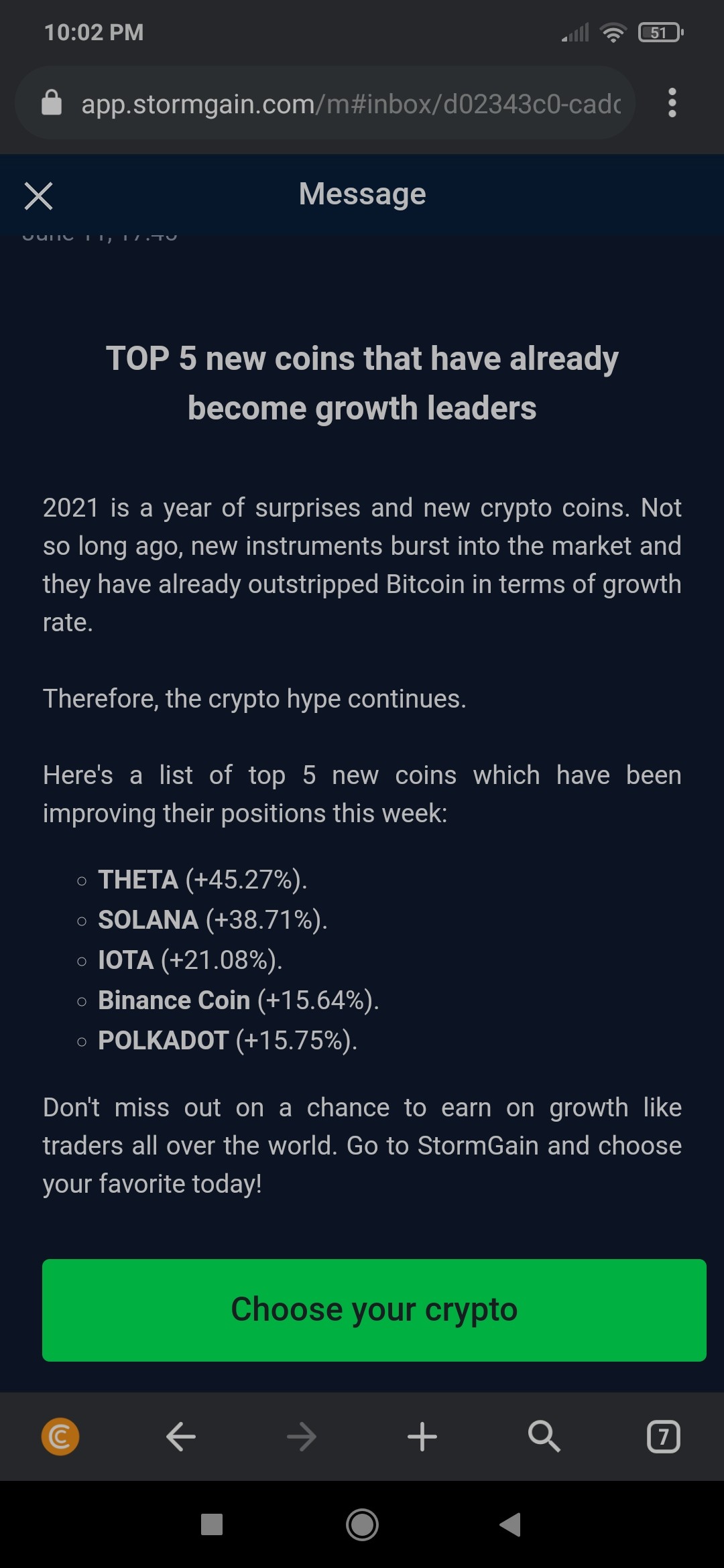
Task: Open the browser overflow menu
Action: point(672,103)
